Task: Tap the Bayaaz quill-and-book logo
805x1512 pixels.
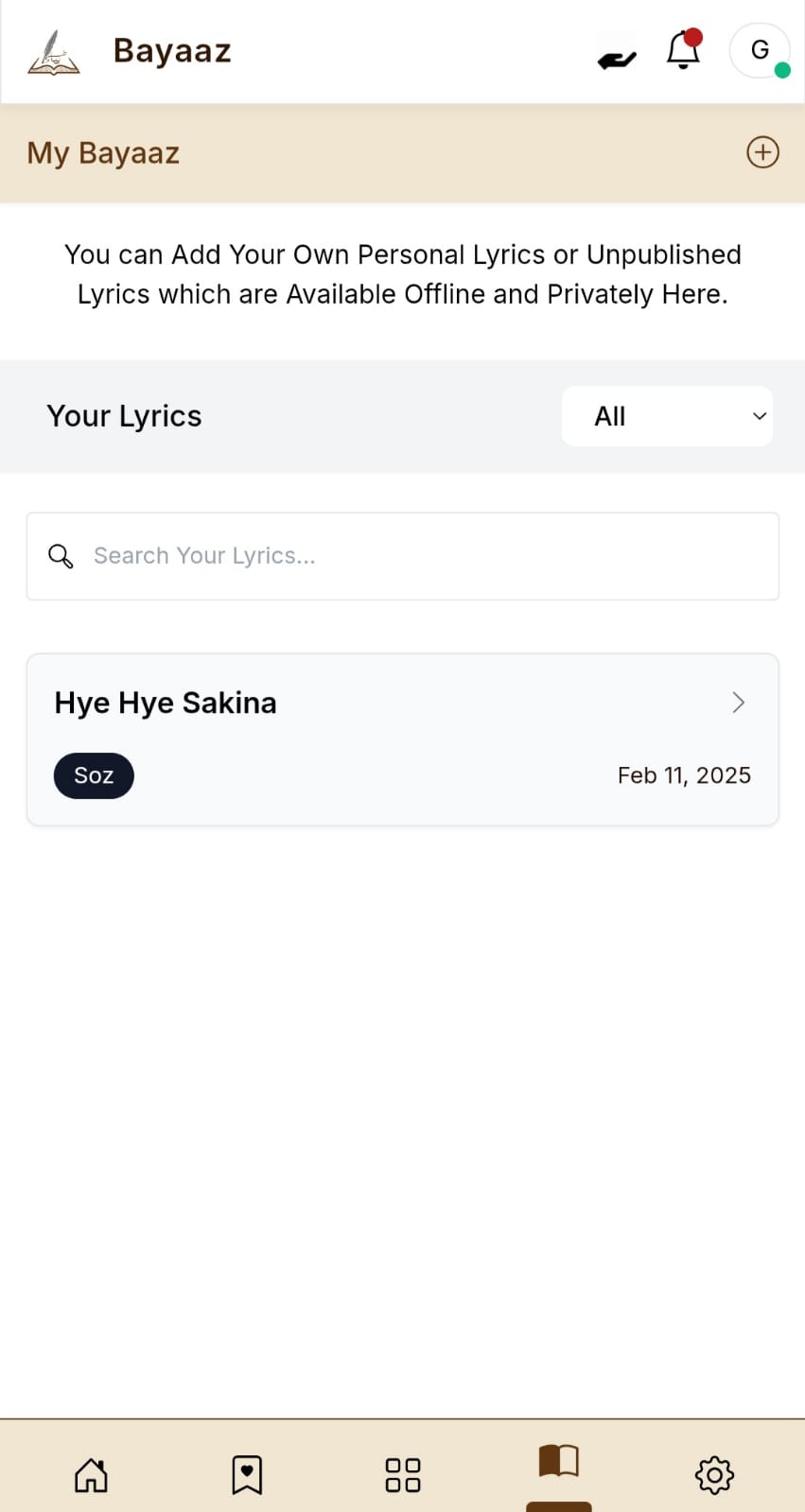Action: (x=53, y=52)
